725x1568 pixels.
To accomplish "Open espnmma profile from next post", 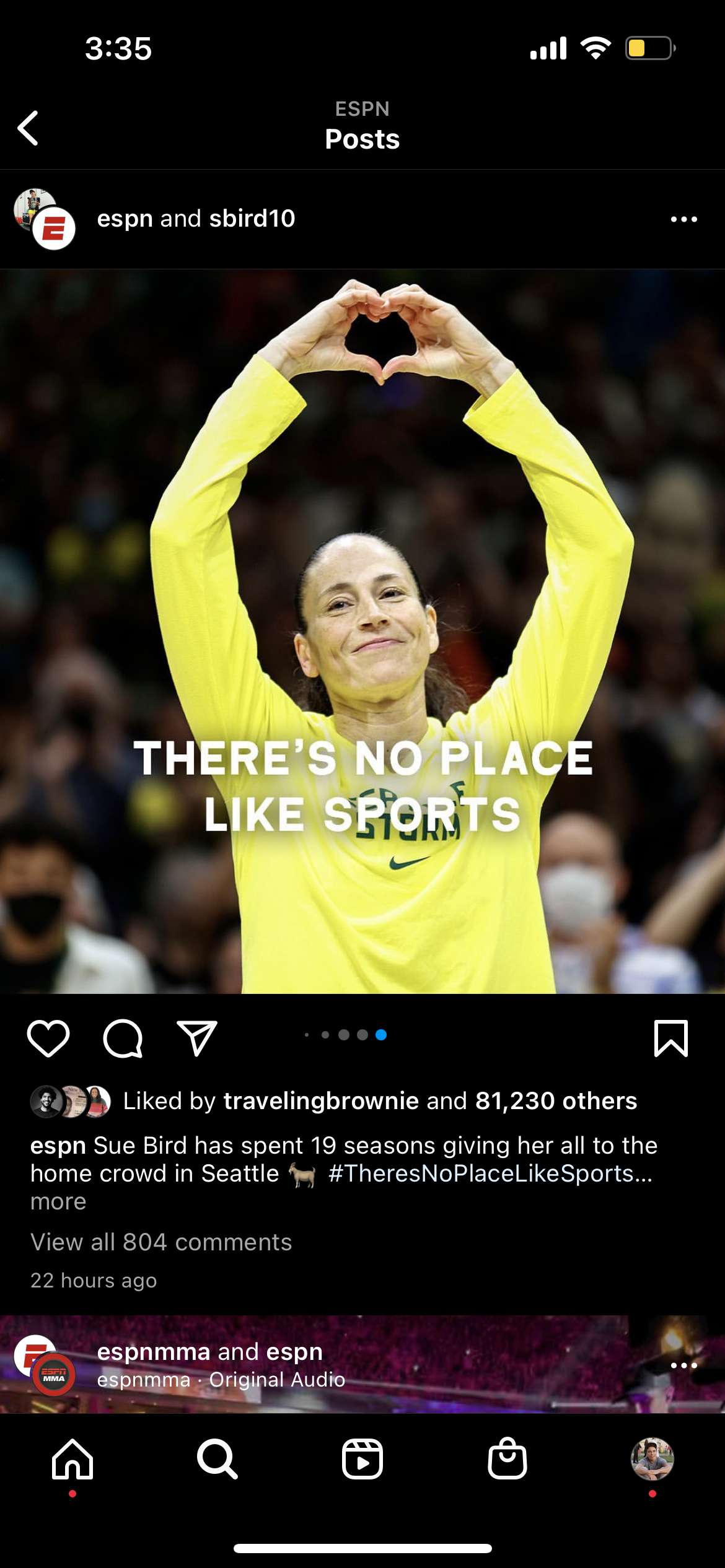I will tap(154, 1352).
